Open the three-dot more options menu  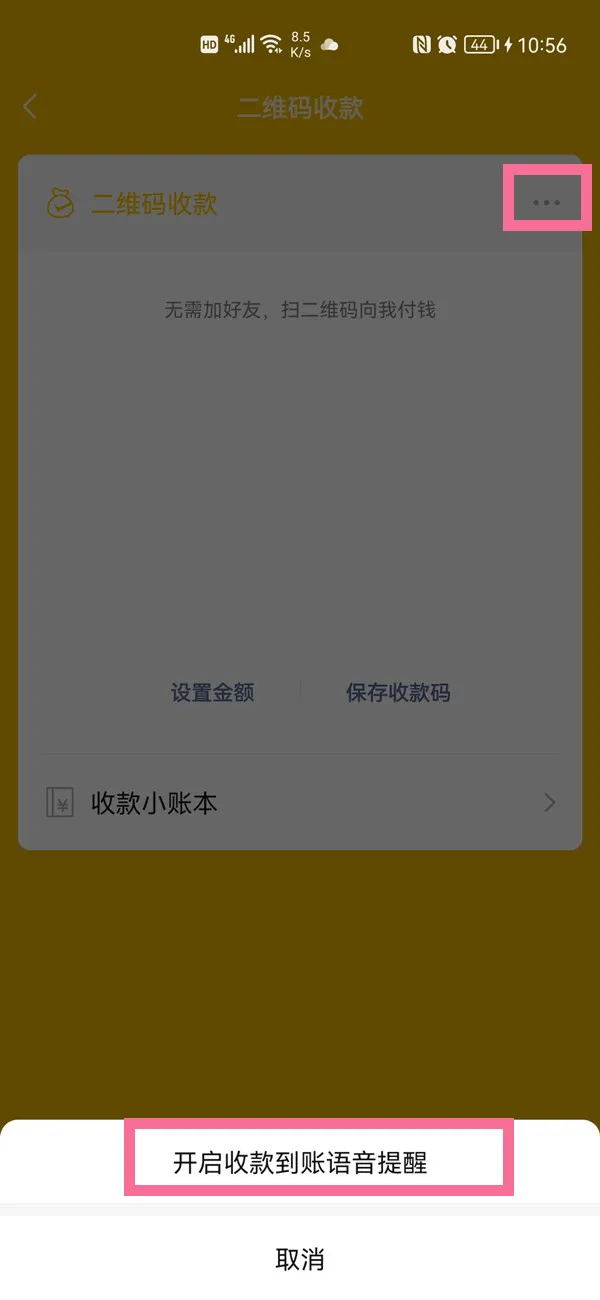[546, 203]
